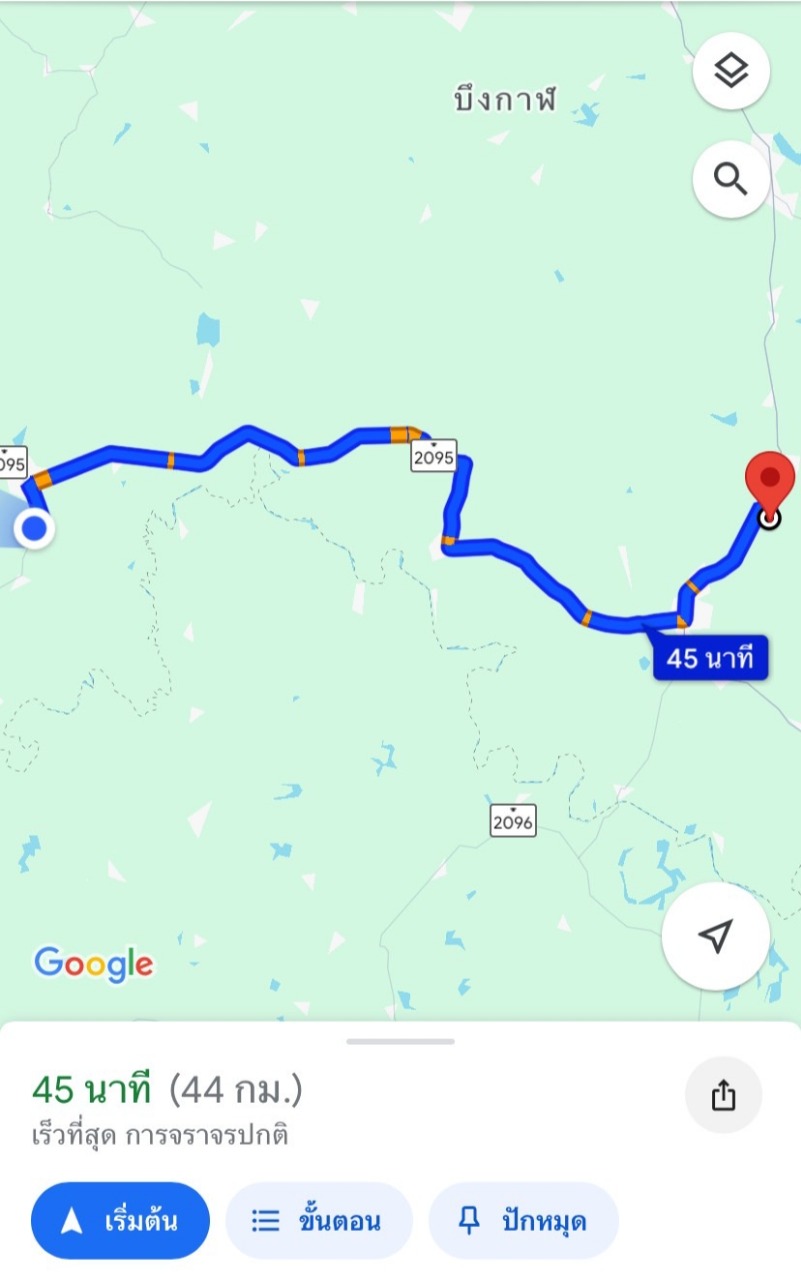Expand the route details sheet handle
This screenshot has width=801, height=1280.
coord(400,1042)
